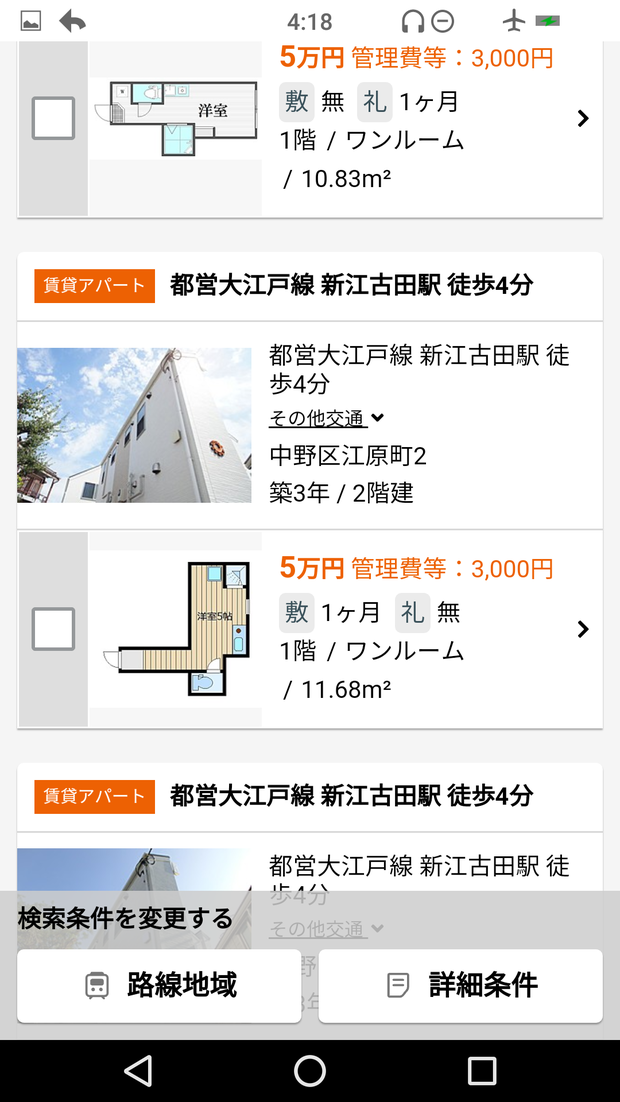The width and height of the screenshot is (620, 1102).
Task: Go to the home screen
Action: (x=310, y=1071)
